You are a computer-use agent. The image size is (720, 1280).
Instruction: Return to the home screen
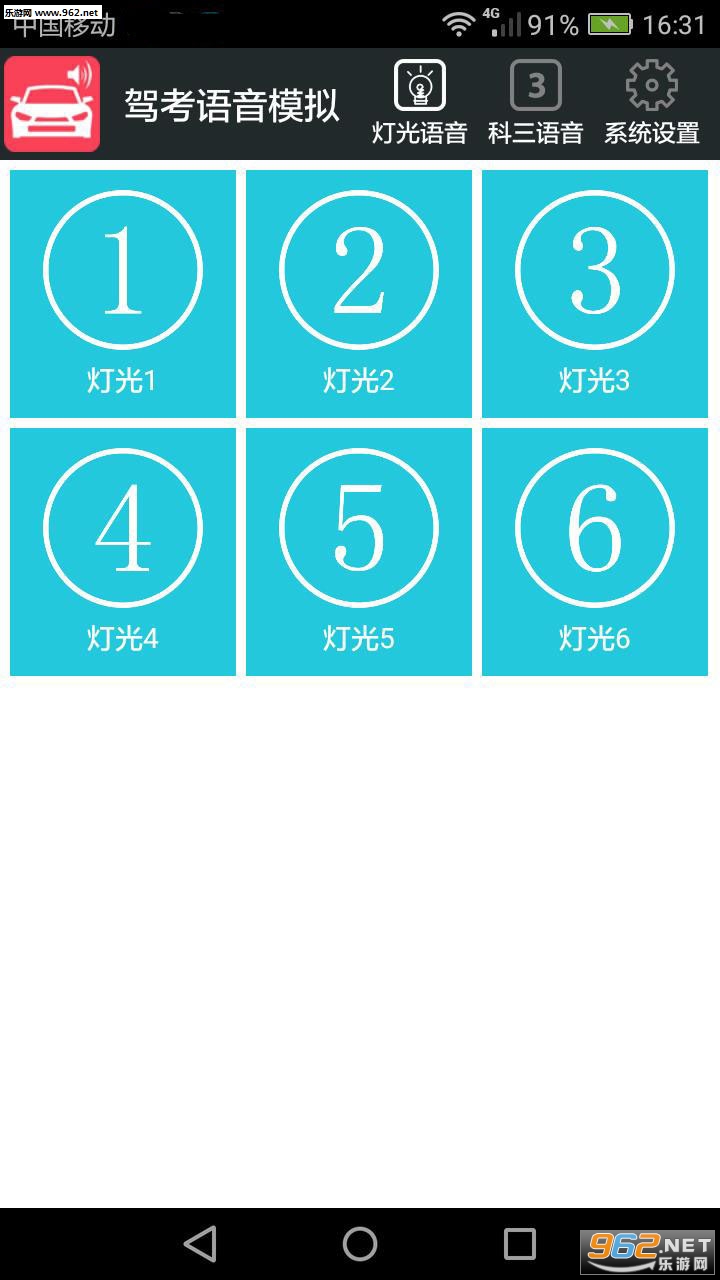360,1244
